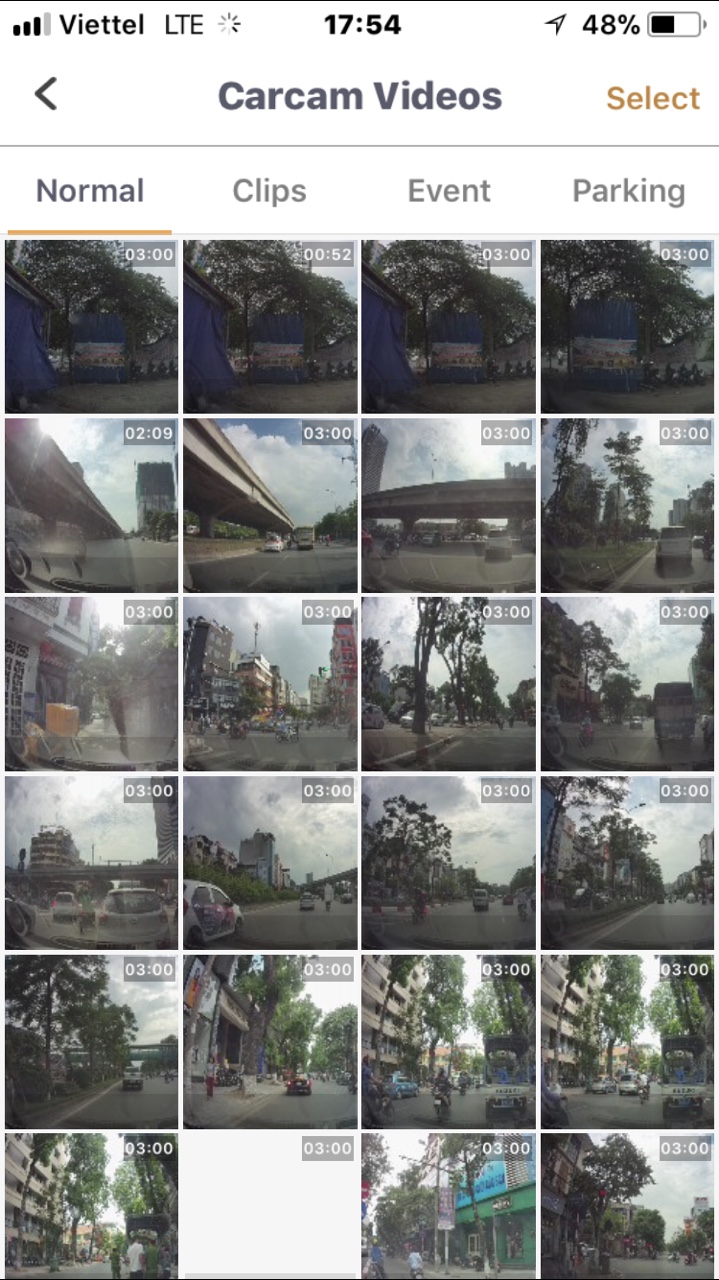Go back from Carcam Videos
Image resolution: width=719 pixels, height=1280 pixels.
(46, 95)
